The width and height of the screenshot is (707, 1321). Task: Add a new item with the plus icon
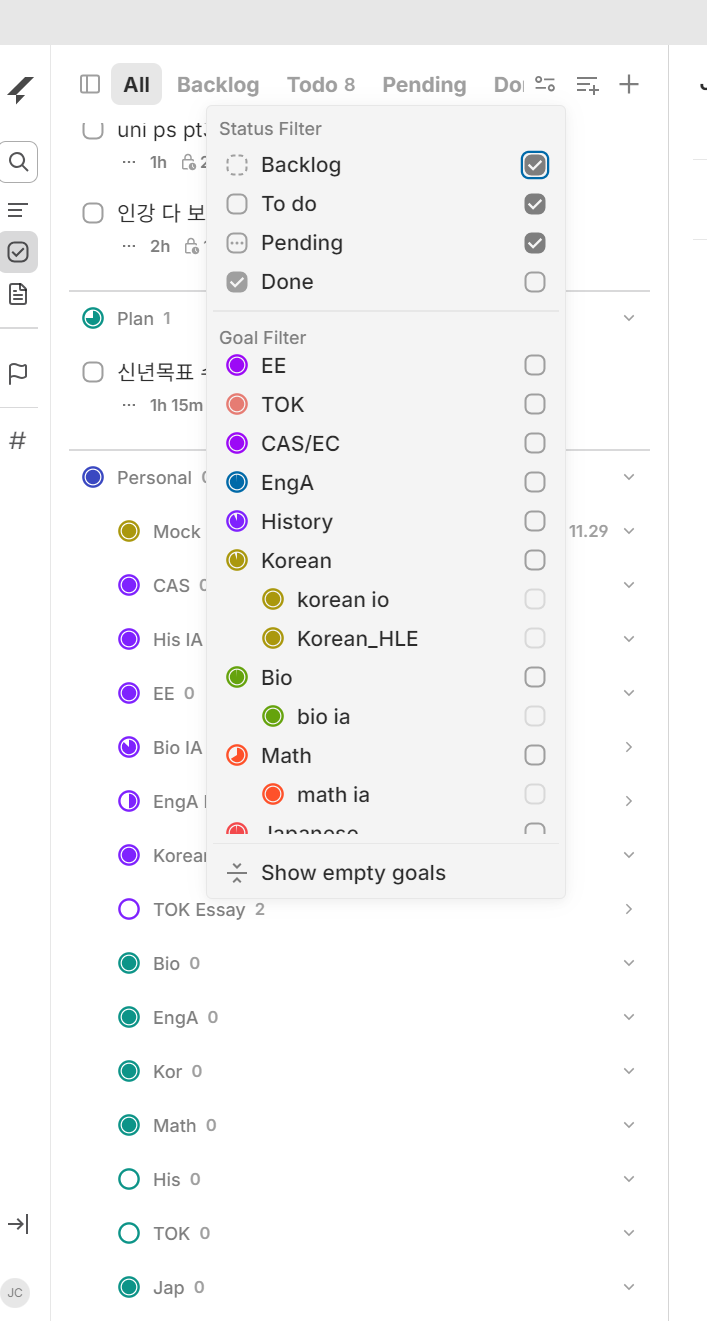tap(629, 85)
